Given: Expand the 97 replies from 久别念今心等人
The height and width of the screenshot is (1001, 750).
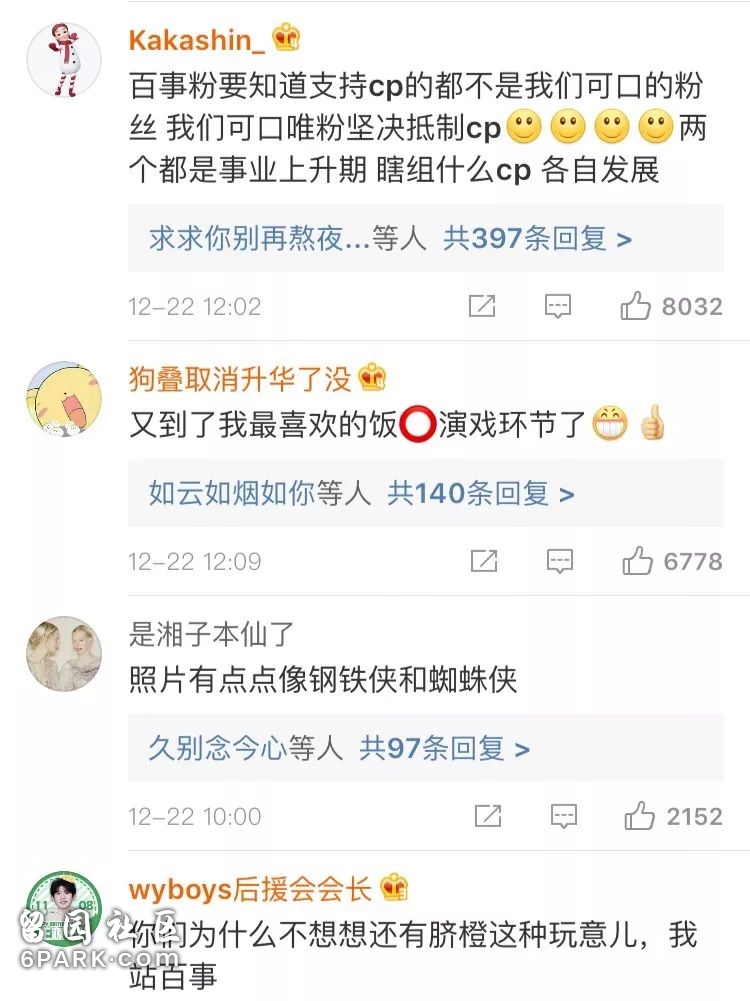Looking at the screenshot, I should click(x=339, y=748).
